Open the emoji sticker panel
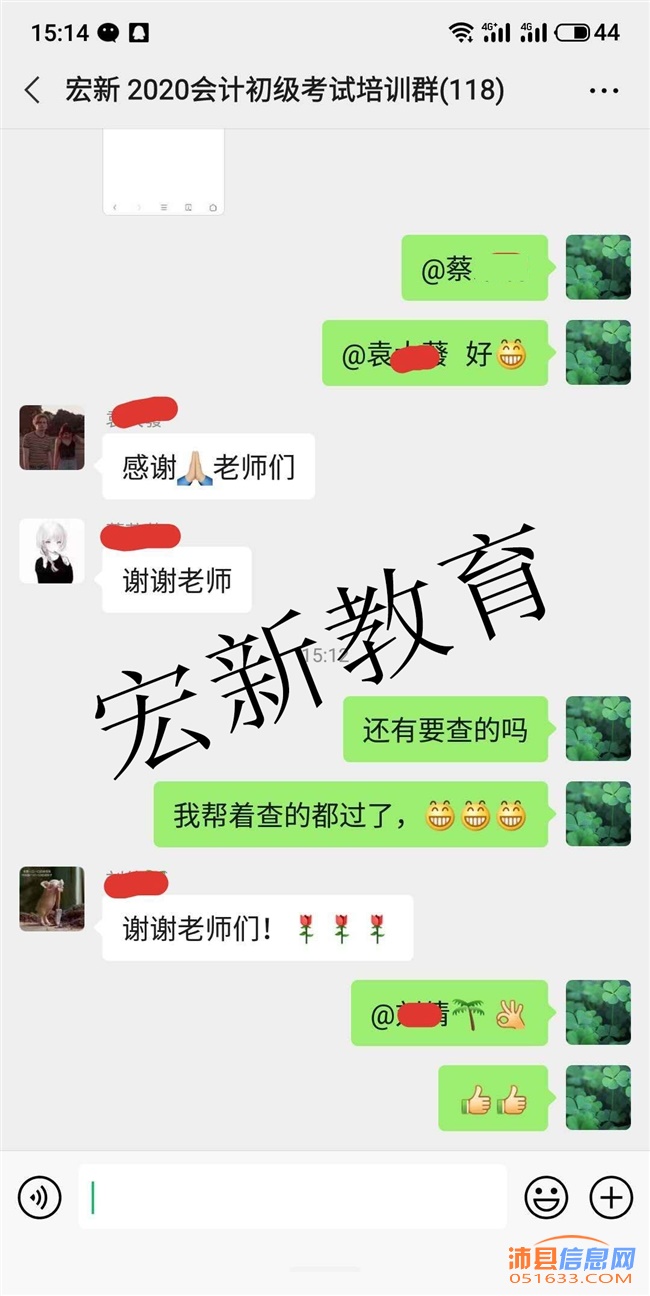650x1296 pixels. click(x=546, y=1196)
